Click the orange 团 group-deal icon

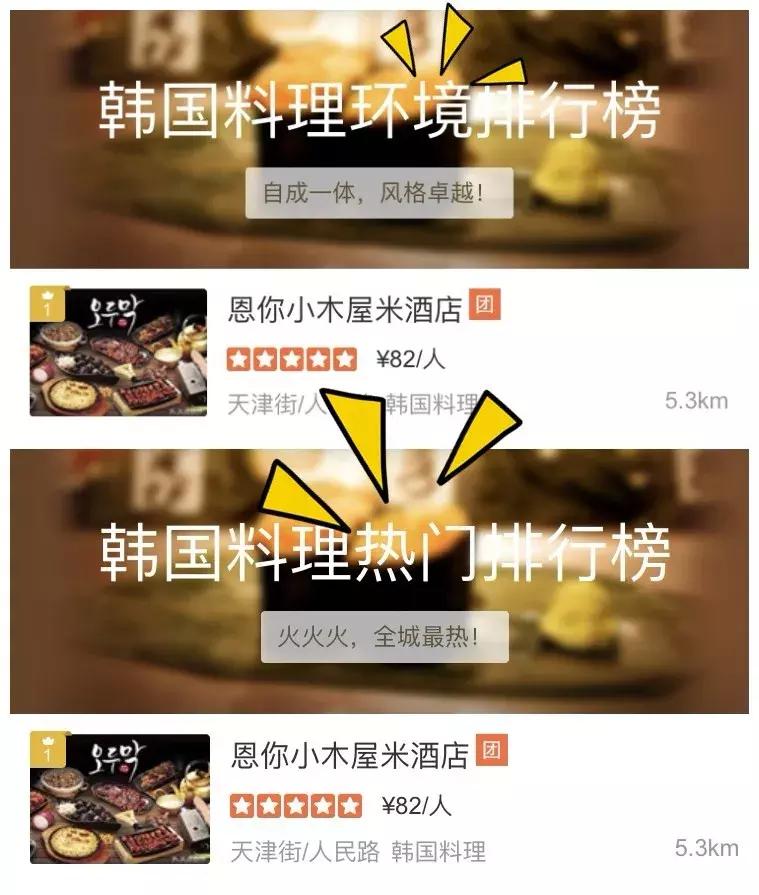coord(485,310)
